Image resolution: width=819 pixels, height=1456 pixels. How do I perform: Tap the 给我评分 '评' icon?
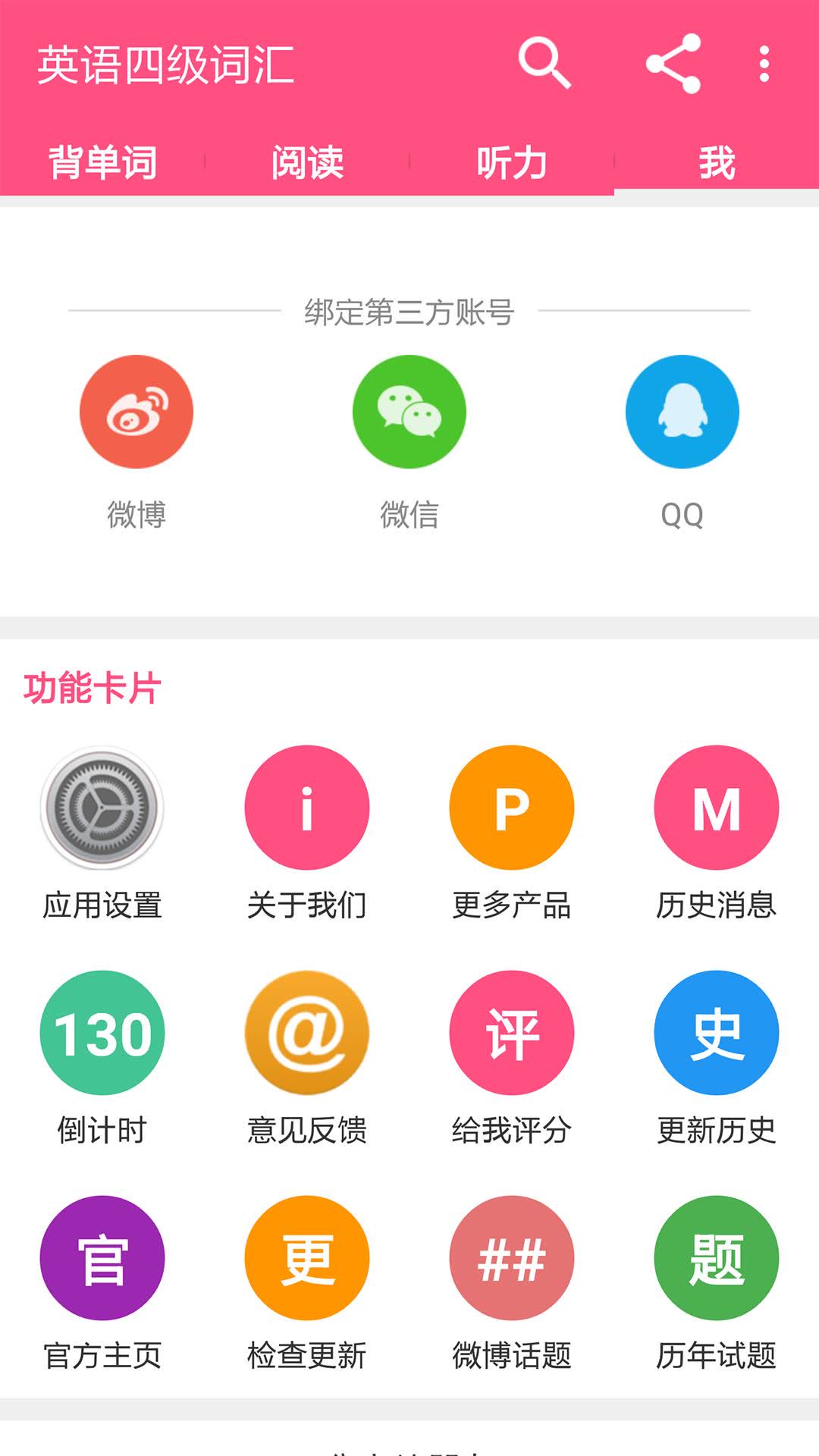click(512, 1033)
